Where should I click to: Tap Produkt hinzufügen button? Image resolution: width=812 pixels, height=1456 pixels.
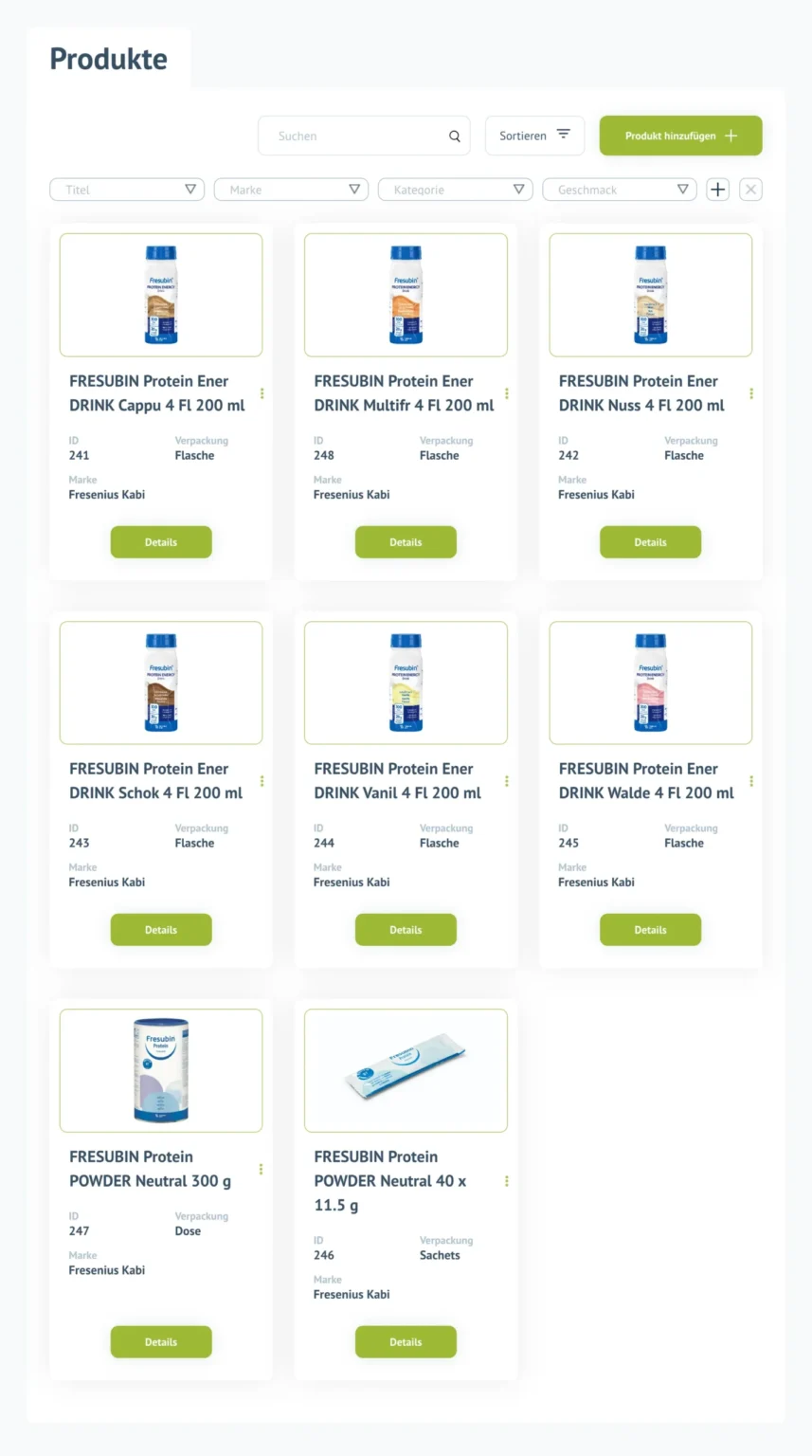(x=680, y=136)
